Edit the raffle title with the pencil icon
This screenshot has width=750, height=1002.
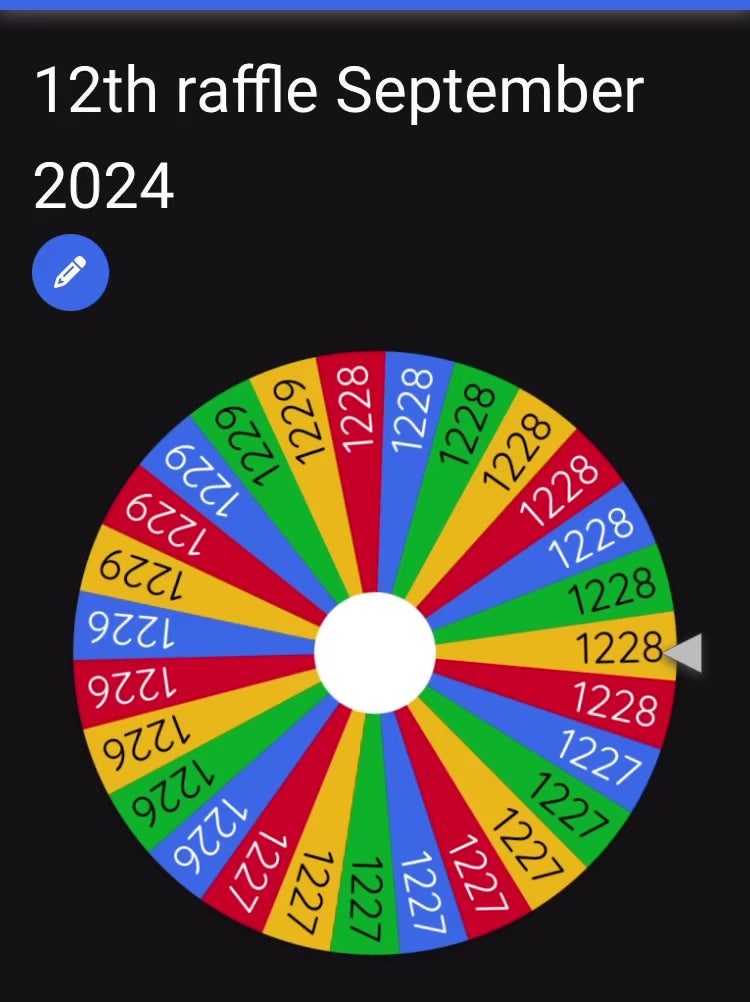click(70, 272)
